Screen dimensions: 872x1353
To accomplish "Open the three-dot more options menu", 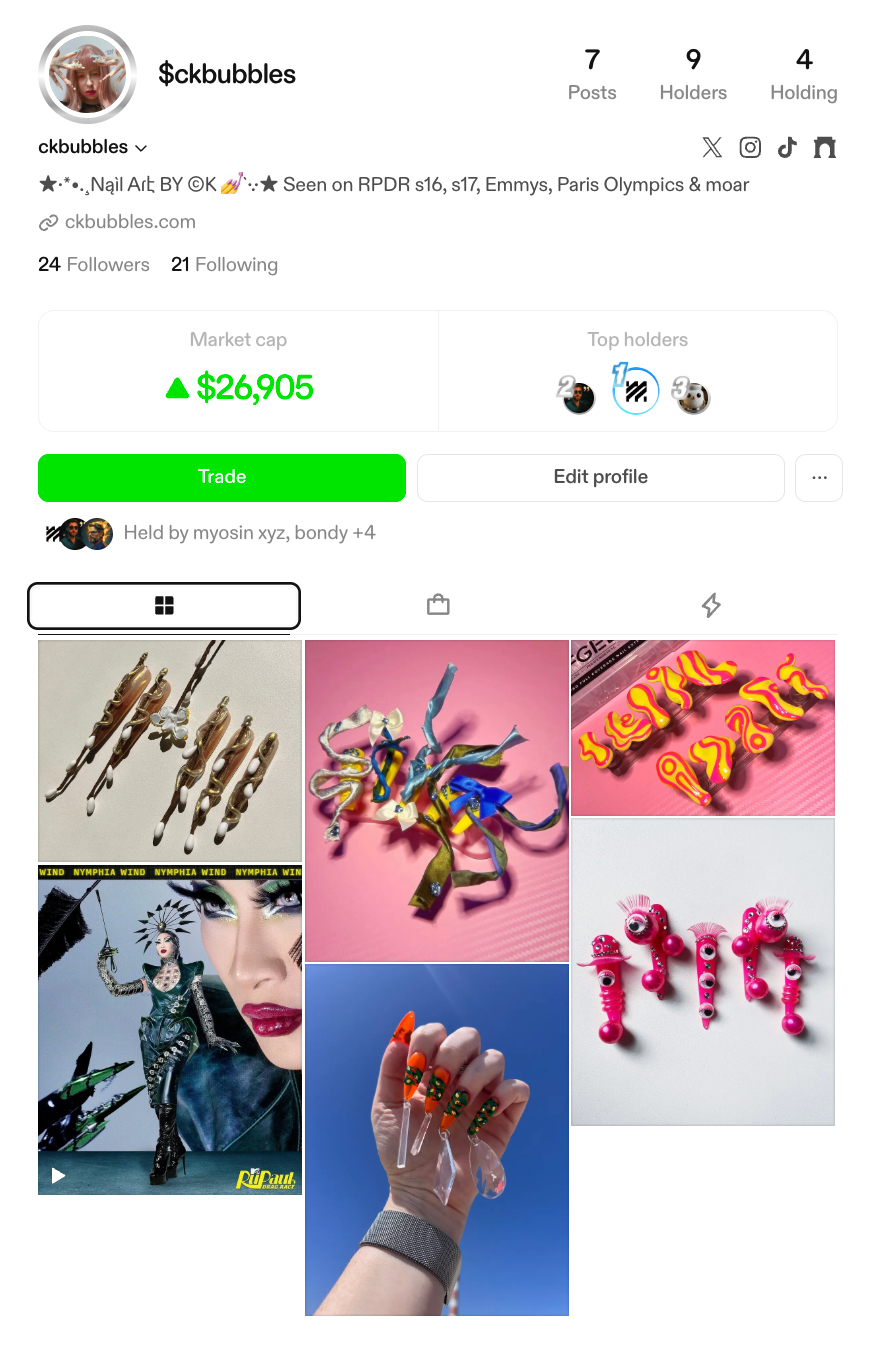I will click(819, 477).
